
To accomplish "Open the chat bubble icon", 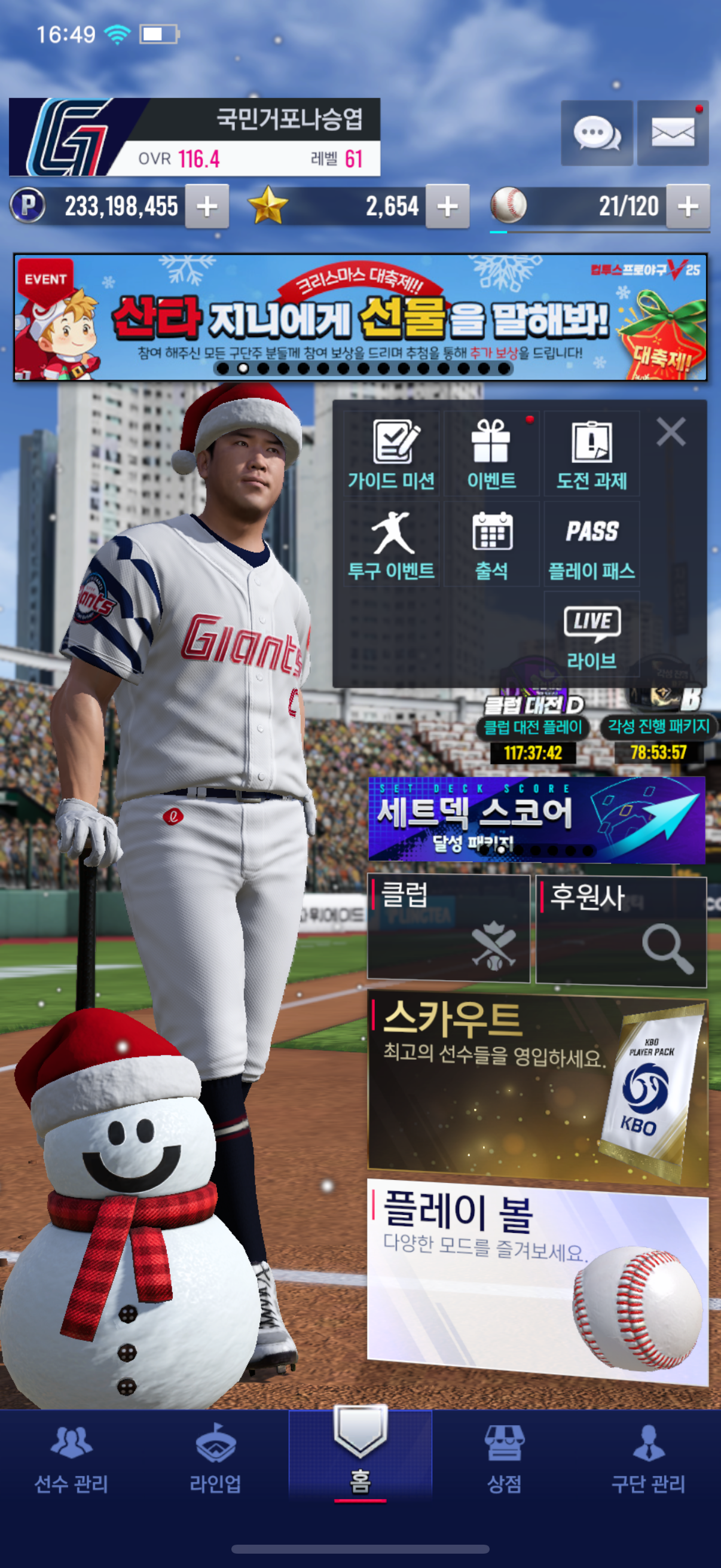I will click(596, 133).
